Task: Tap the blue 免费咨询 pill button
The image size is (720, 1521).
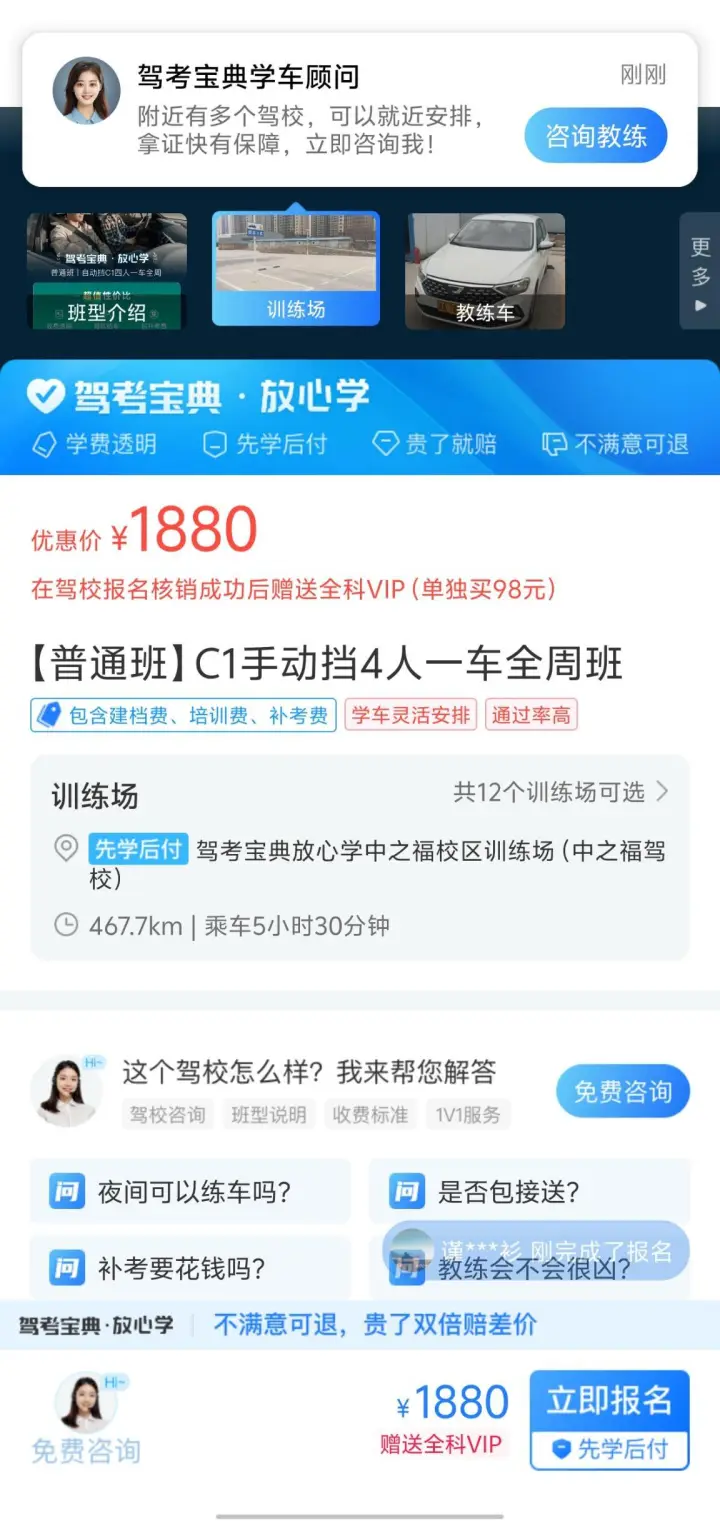Action: 622,1091
